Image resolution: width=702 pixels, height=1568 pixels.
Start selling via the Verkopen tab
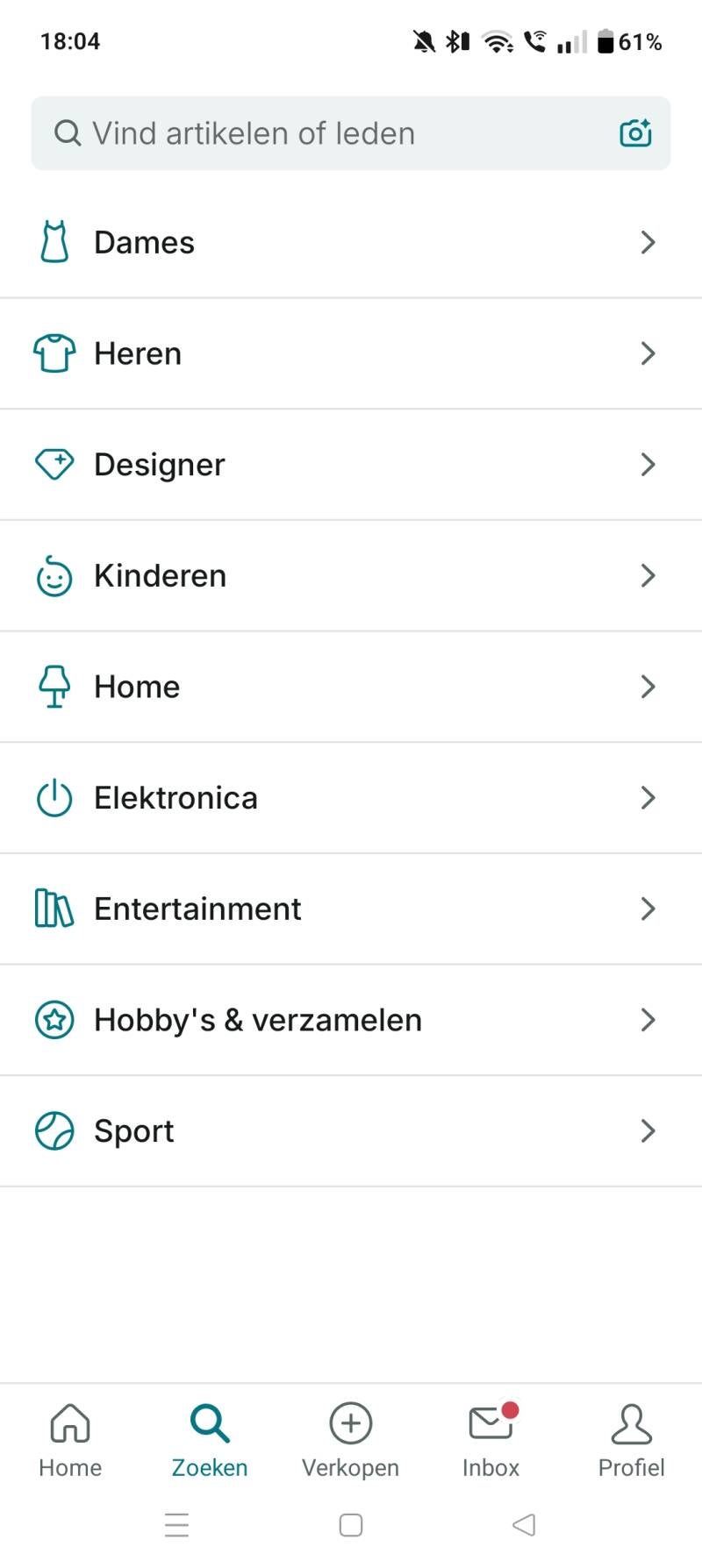coord(350,1441)
